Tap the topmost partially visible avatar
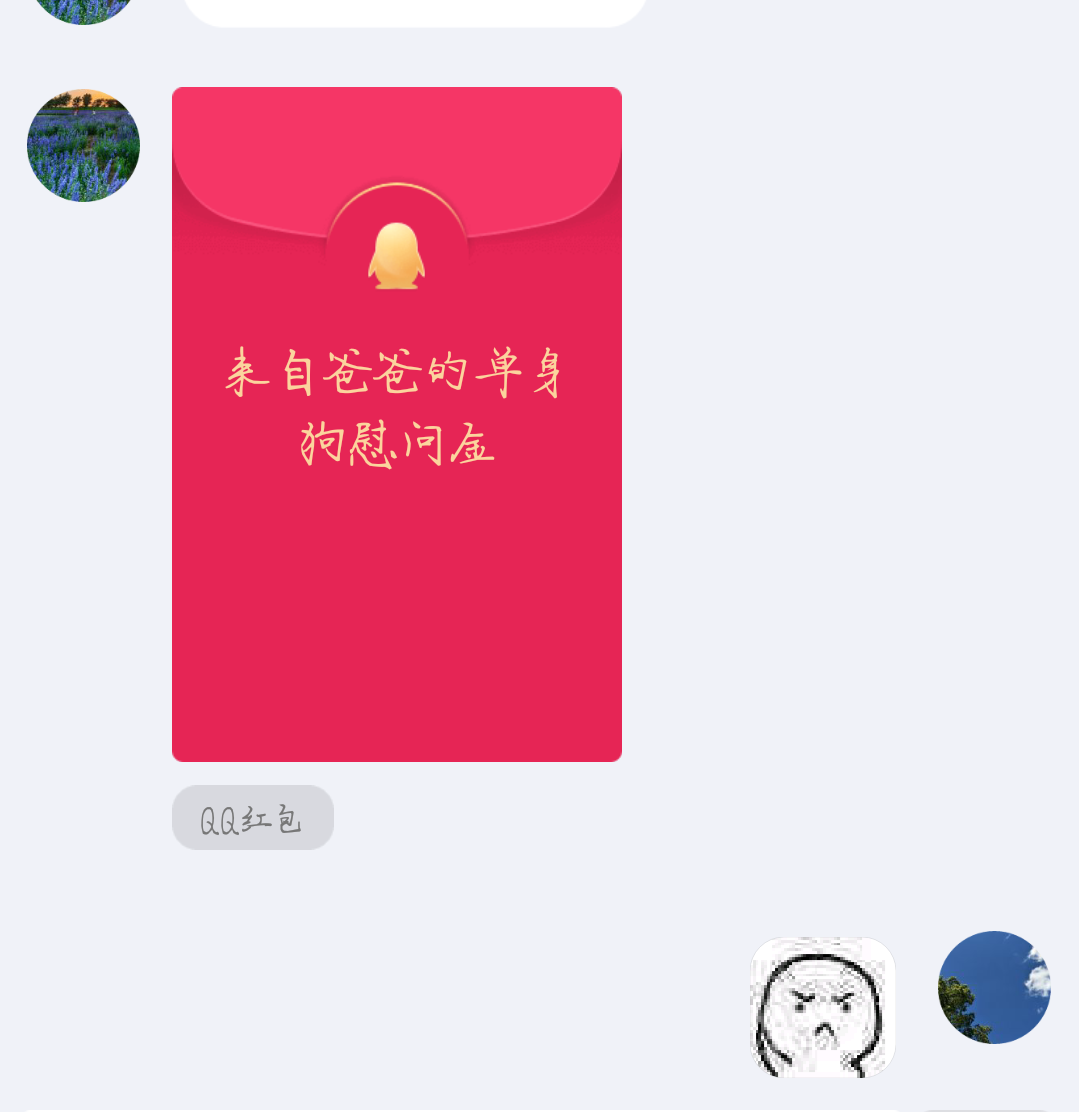 pyautogui.click(x=83, y=8)
